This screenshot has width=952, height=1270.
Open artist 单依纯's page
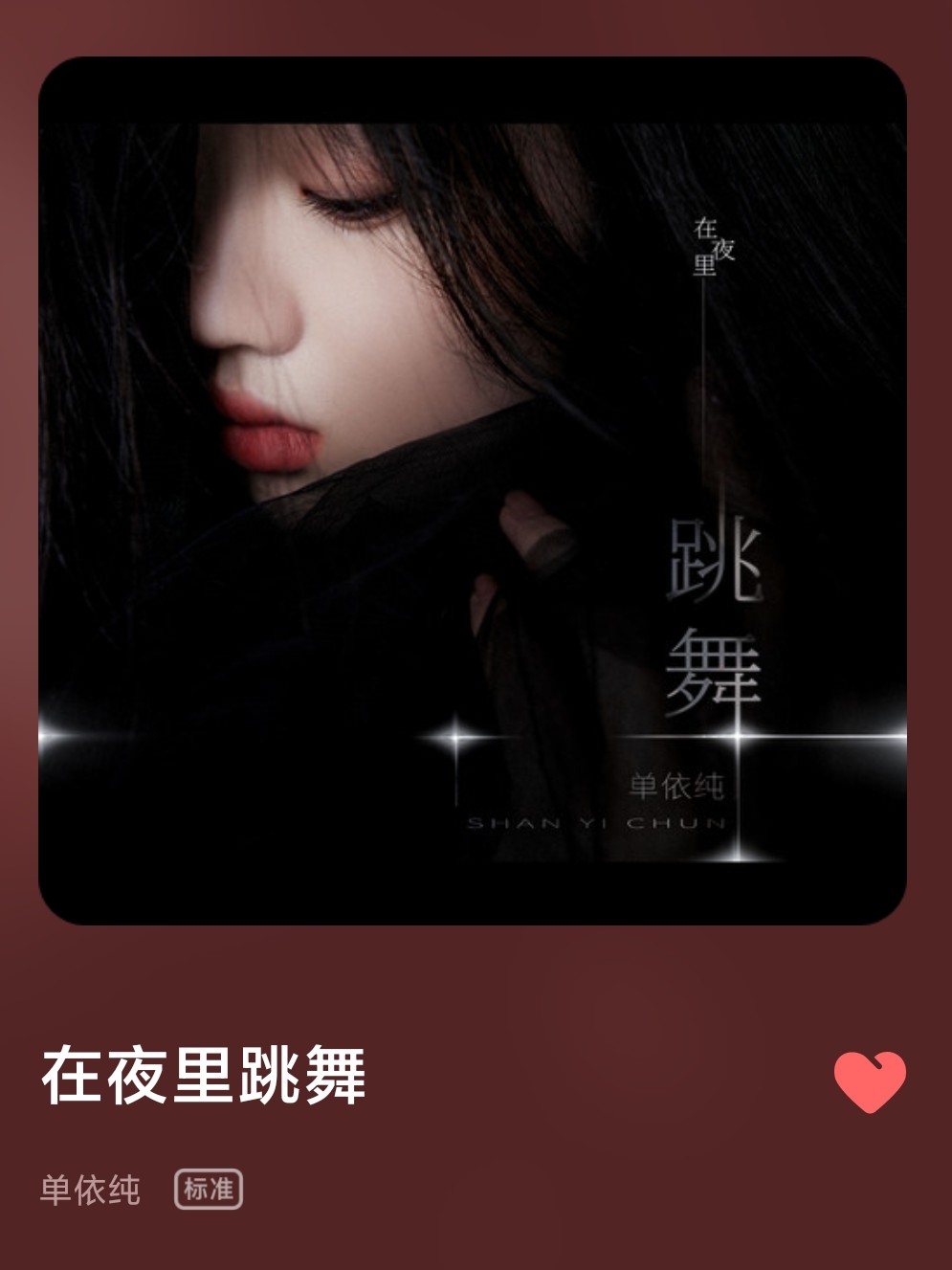[90, 1190]
